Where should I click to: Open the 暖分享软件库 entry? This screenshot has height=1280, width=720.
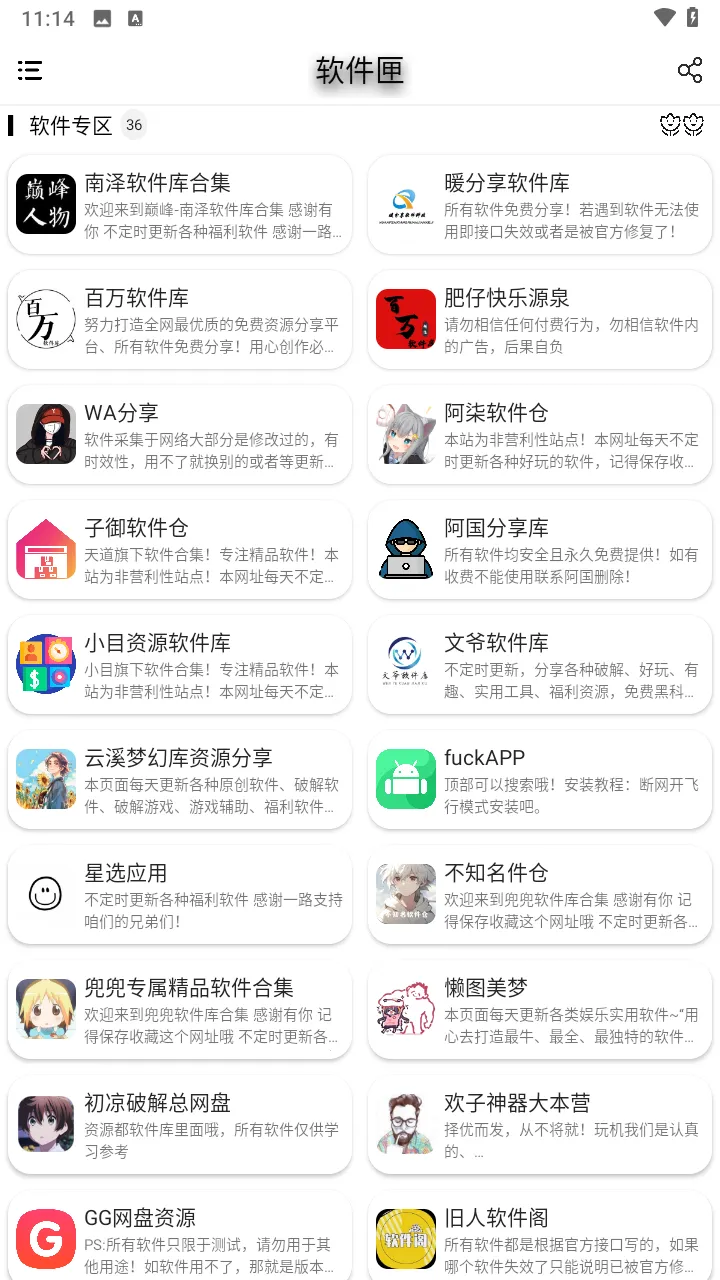(x=540, y=204)
